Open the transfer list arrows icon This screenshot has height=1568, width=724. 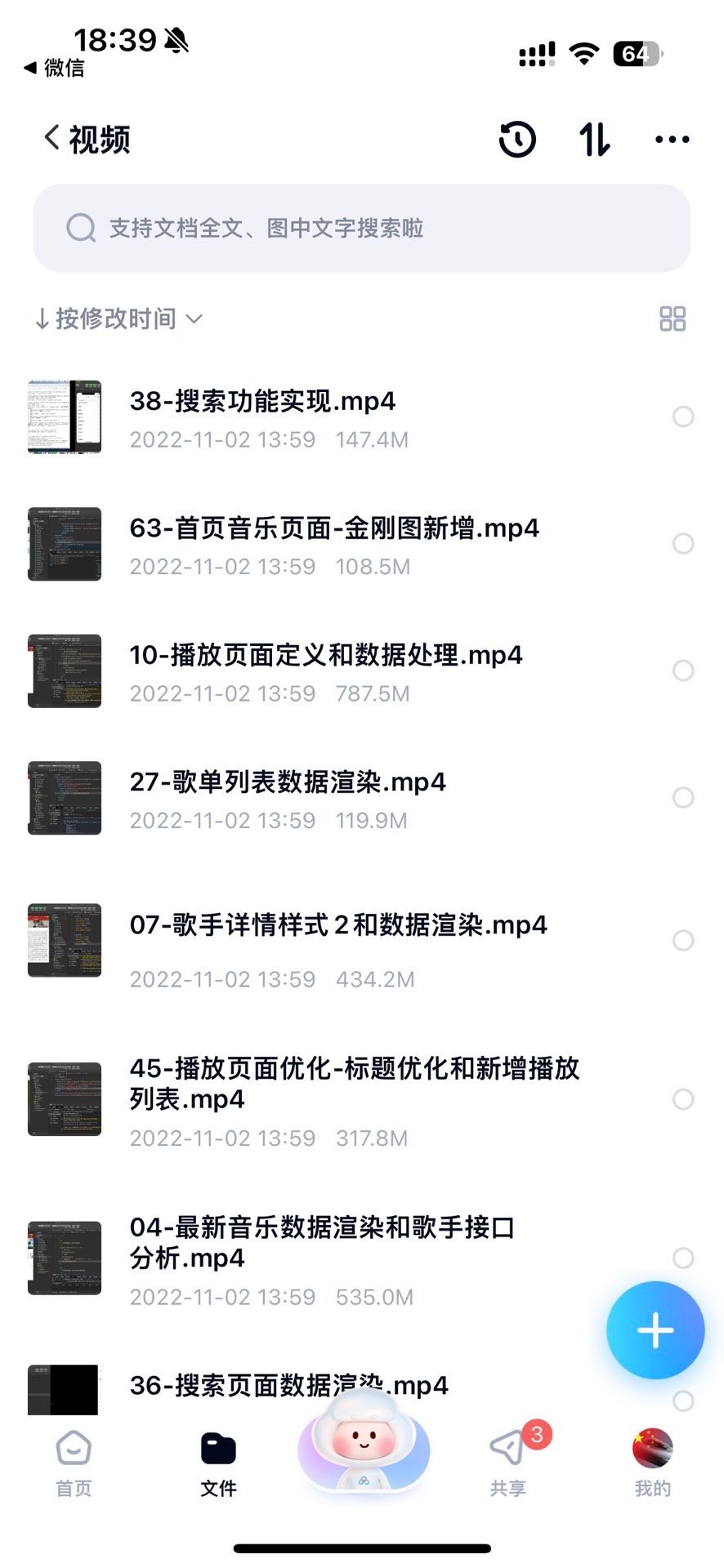tap(594, 140)
